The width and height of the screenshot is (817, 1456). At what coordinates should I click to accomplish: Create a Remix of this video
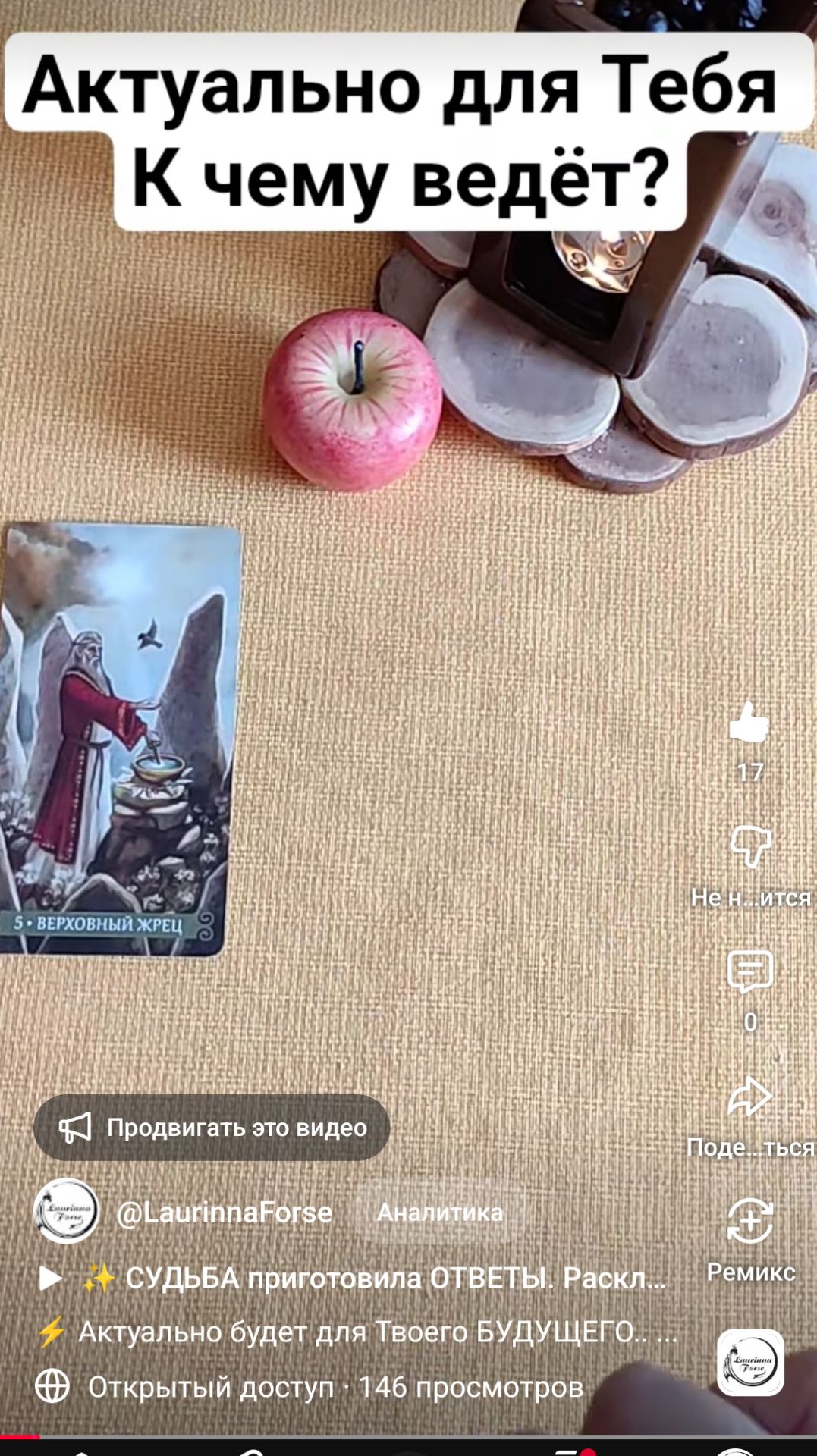[x=749, y=1222]
